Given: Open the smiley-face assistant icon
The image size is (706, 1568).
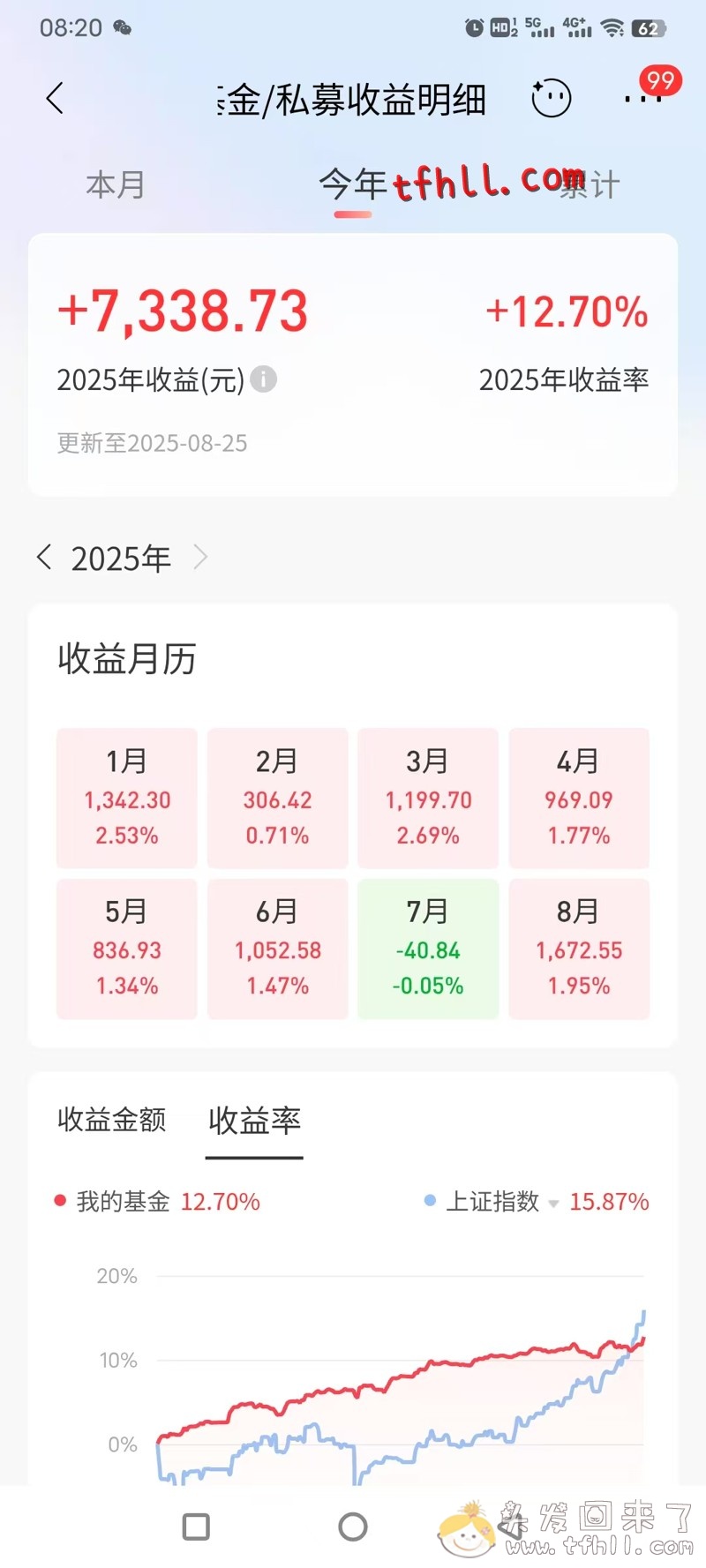Looking at the screenshot, I should (x=552, y=98).
